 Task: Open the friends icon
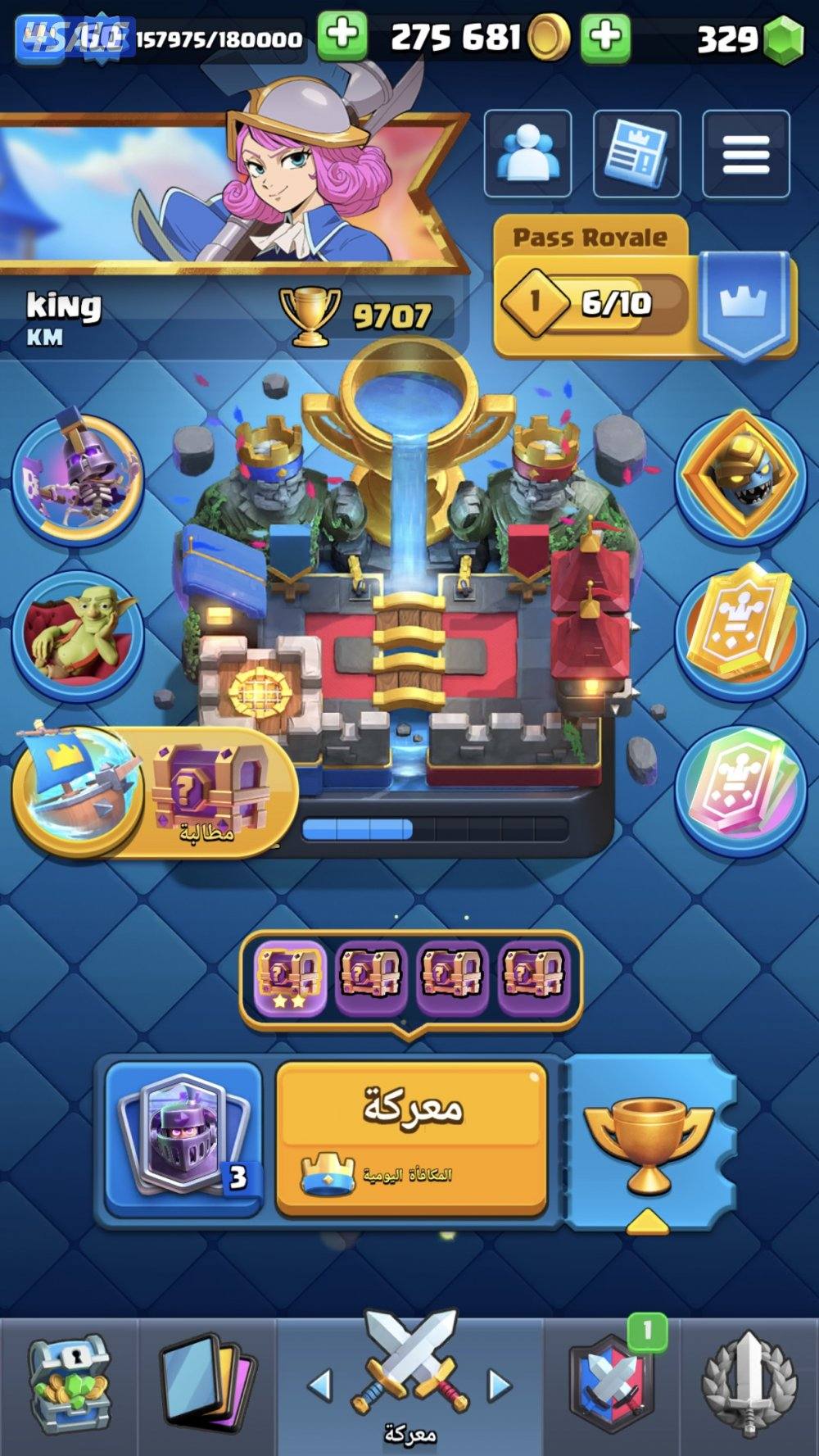[x=528, y=155]
